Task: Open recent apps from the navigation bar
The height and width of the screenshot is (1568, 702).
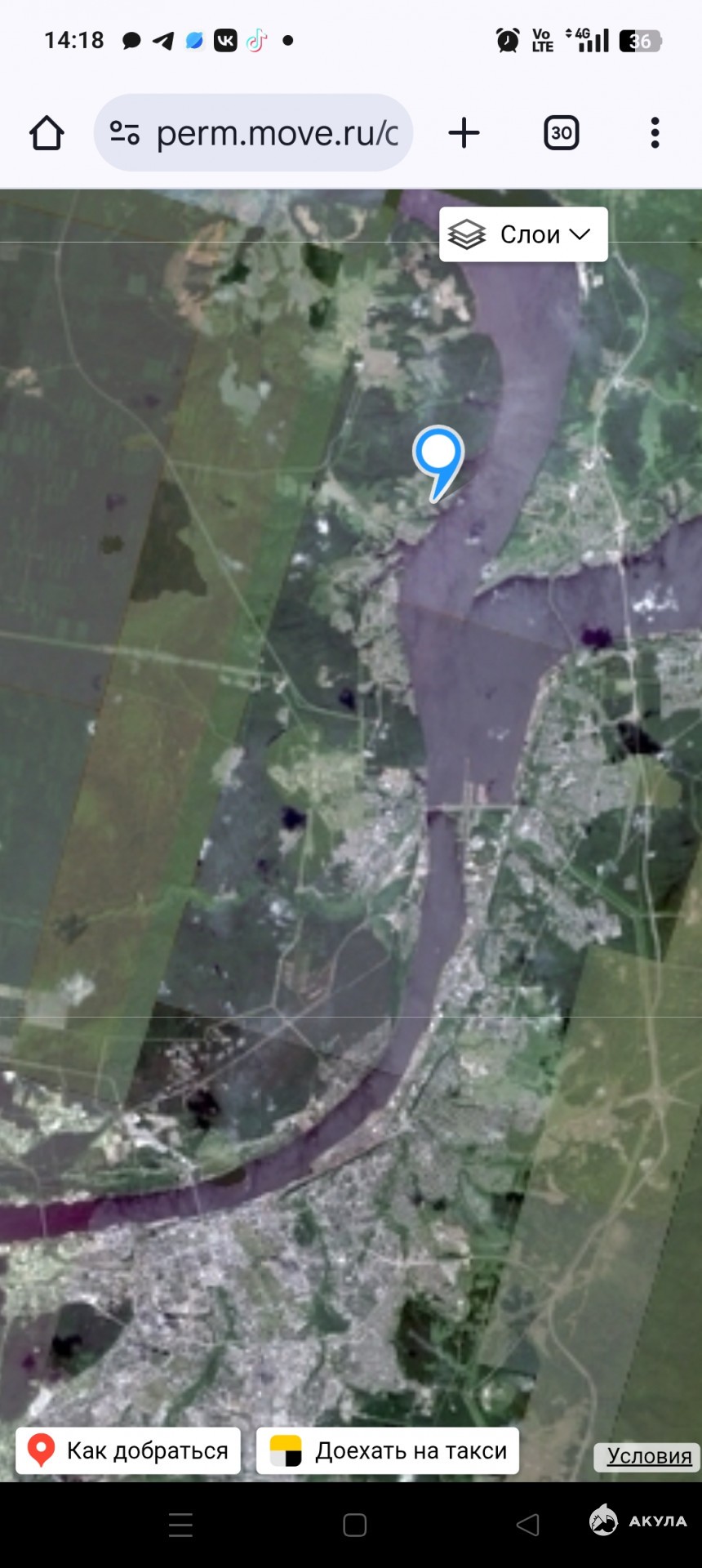Action: 180,1525
